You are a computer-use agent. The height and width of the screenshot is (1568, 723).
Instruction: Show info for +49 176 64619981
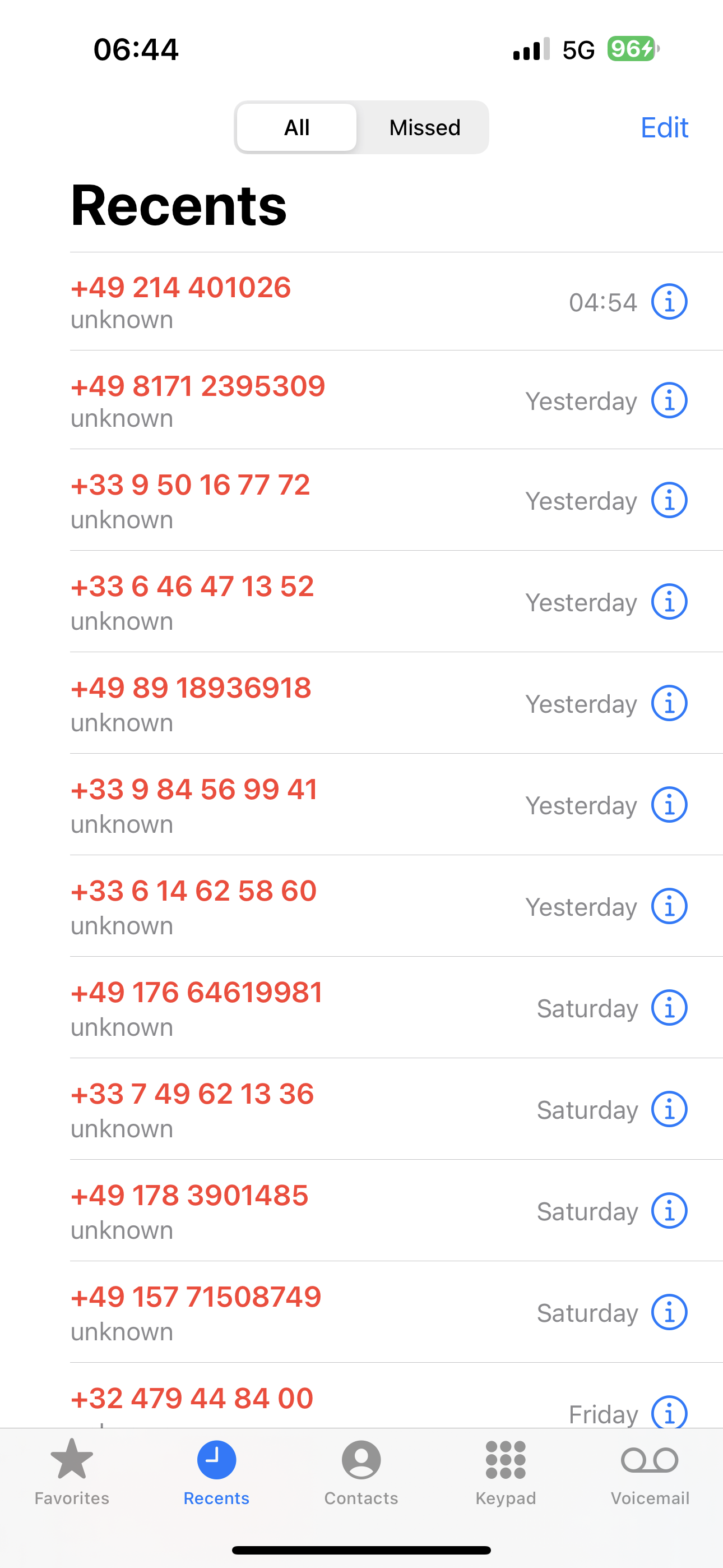[669, 1007]
